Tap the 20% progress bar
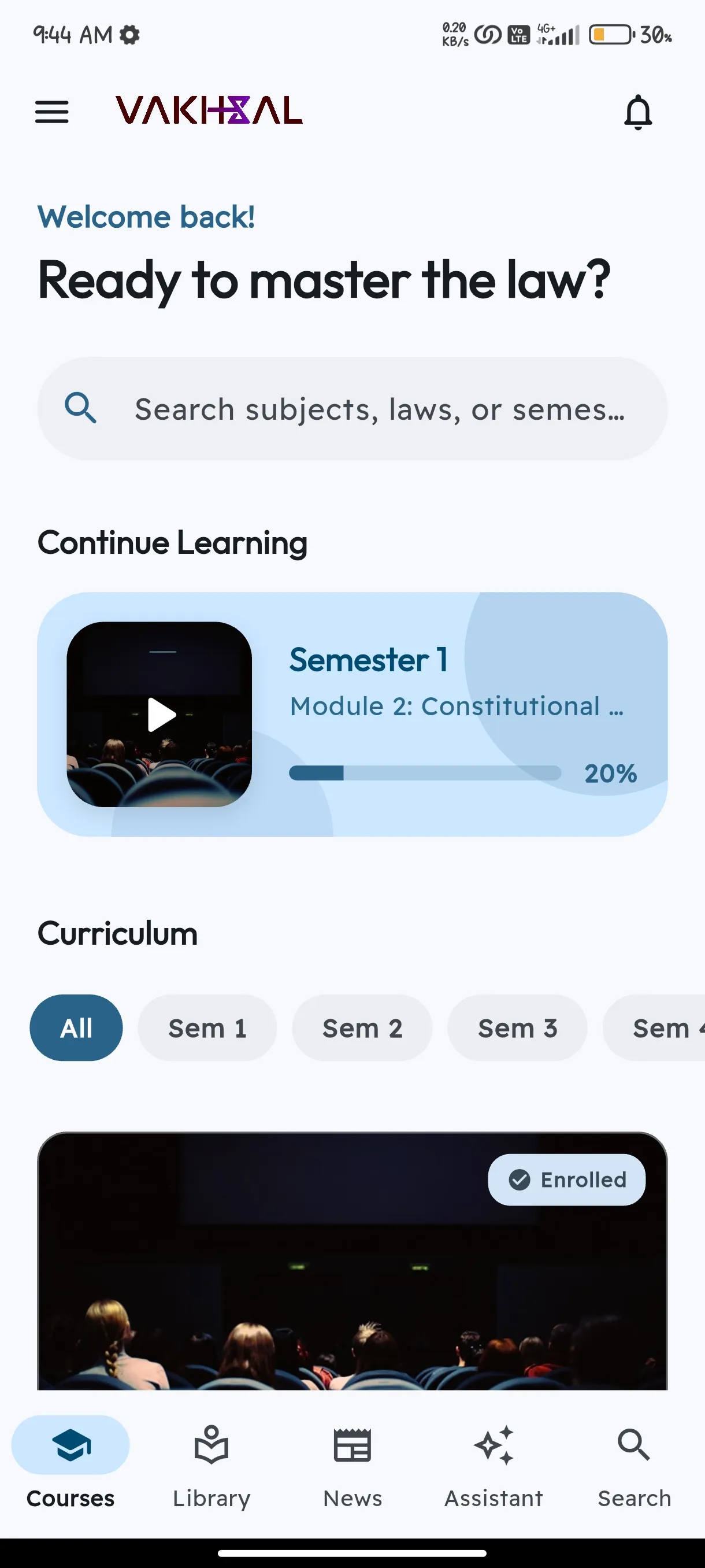Screen dimensions: 705x1568 426,773
